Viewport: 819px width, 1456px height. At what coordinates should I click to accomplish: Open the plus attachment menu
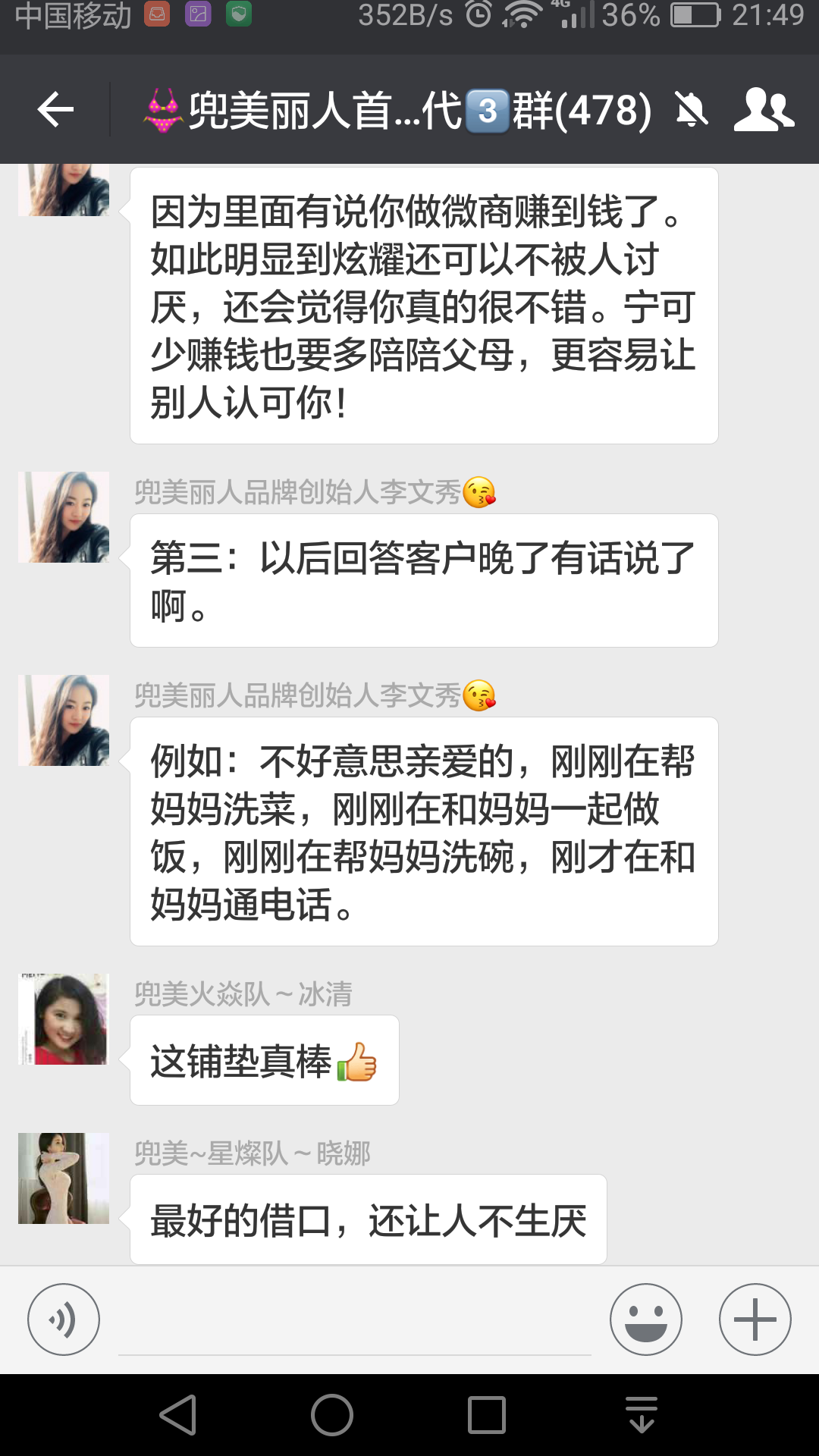(x=755, y=1319)
